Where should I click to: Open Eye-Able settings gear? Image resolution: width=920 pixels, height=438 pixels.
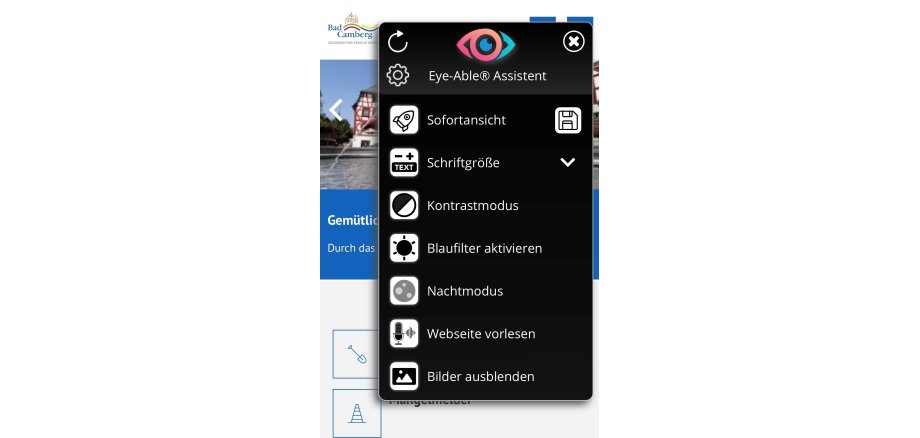[x=397, y=75]
